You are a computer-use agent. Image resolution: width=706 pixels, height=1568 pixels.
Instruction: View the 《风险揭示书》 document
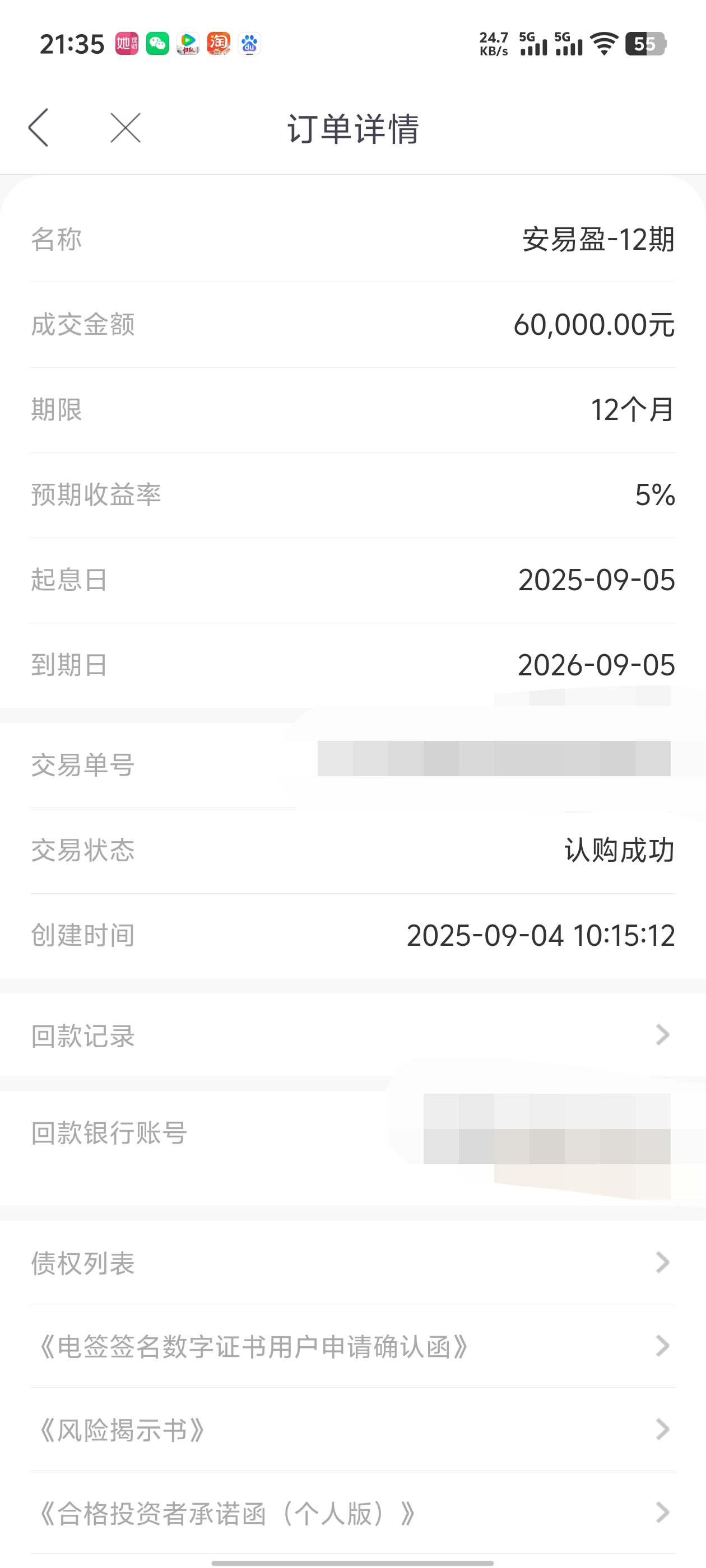(352, 1430)
